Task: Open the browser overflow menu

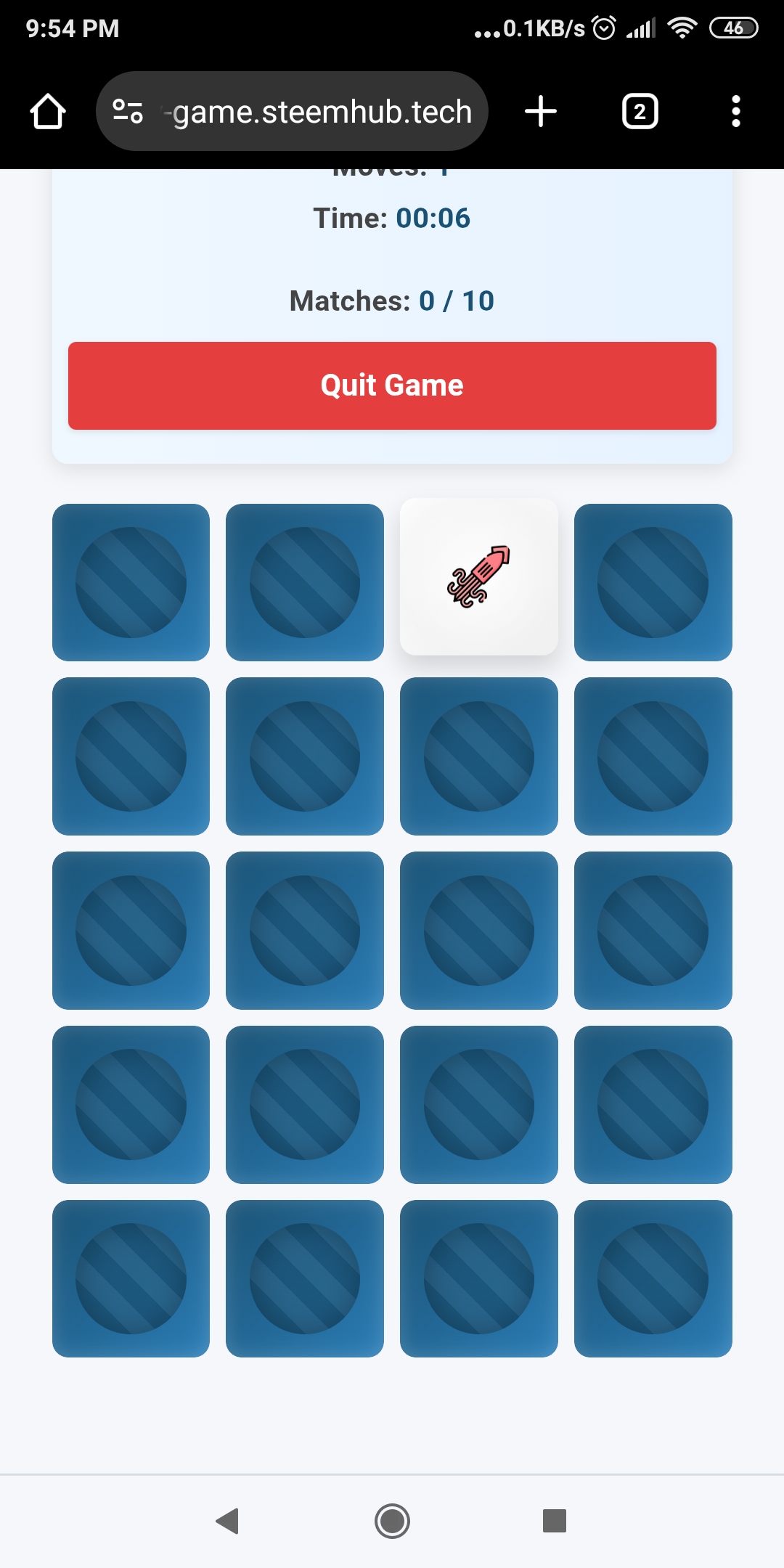Action: point(735,112)
